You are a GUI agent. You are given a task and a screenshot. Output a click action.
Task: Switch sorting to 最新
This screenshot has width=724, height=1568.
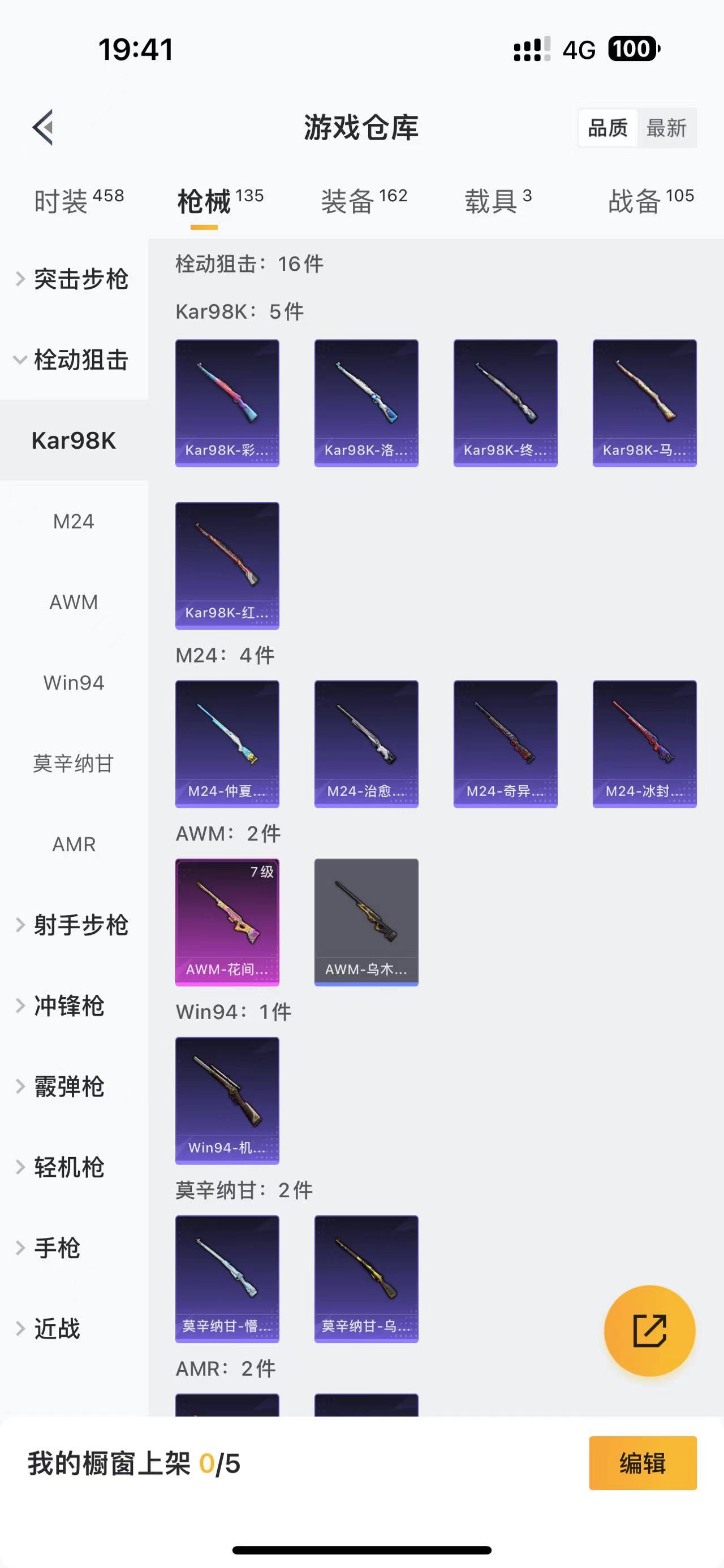668,128
